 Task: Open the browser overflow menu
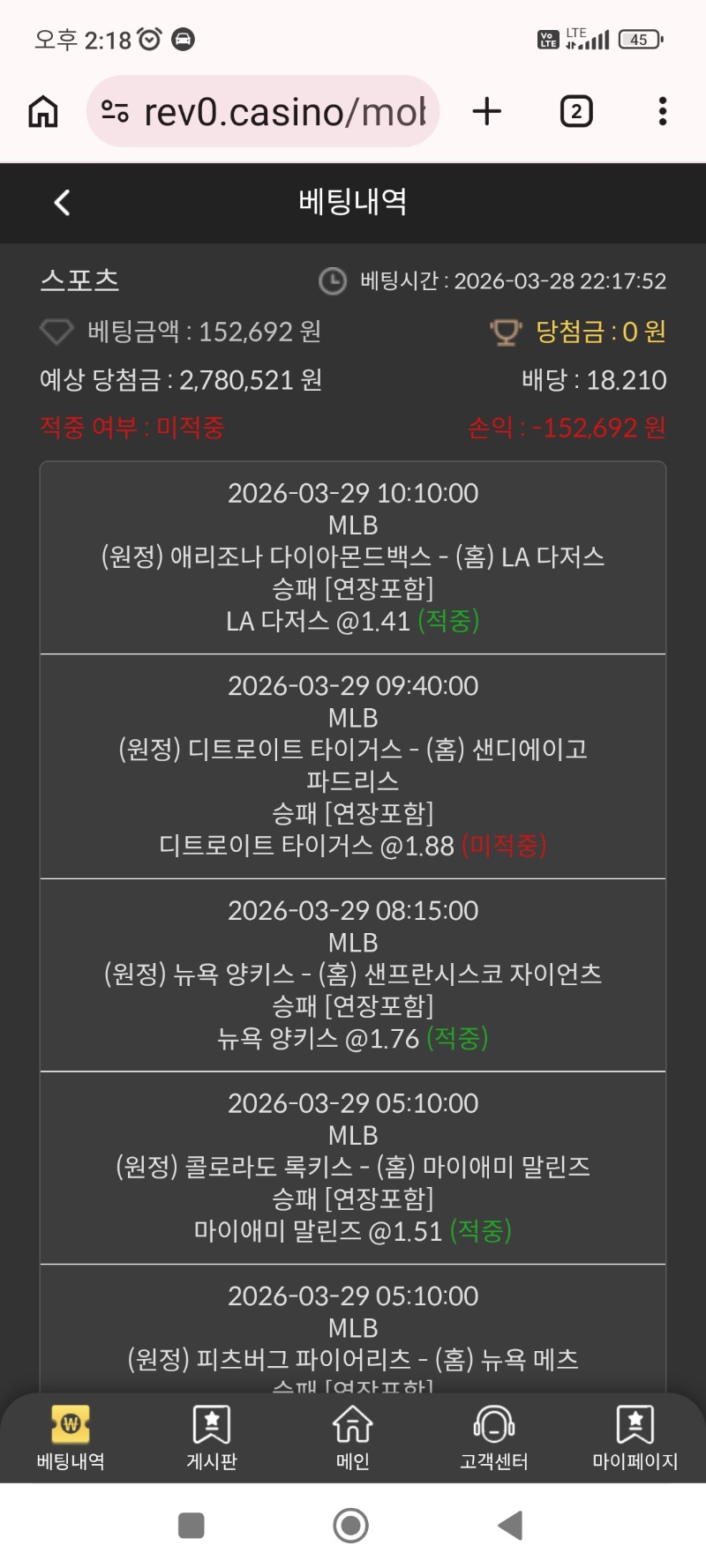pyautogui.click(x=662, y=112)
